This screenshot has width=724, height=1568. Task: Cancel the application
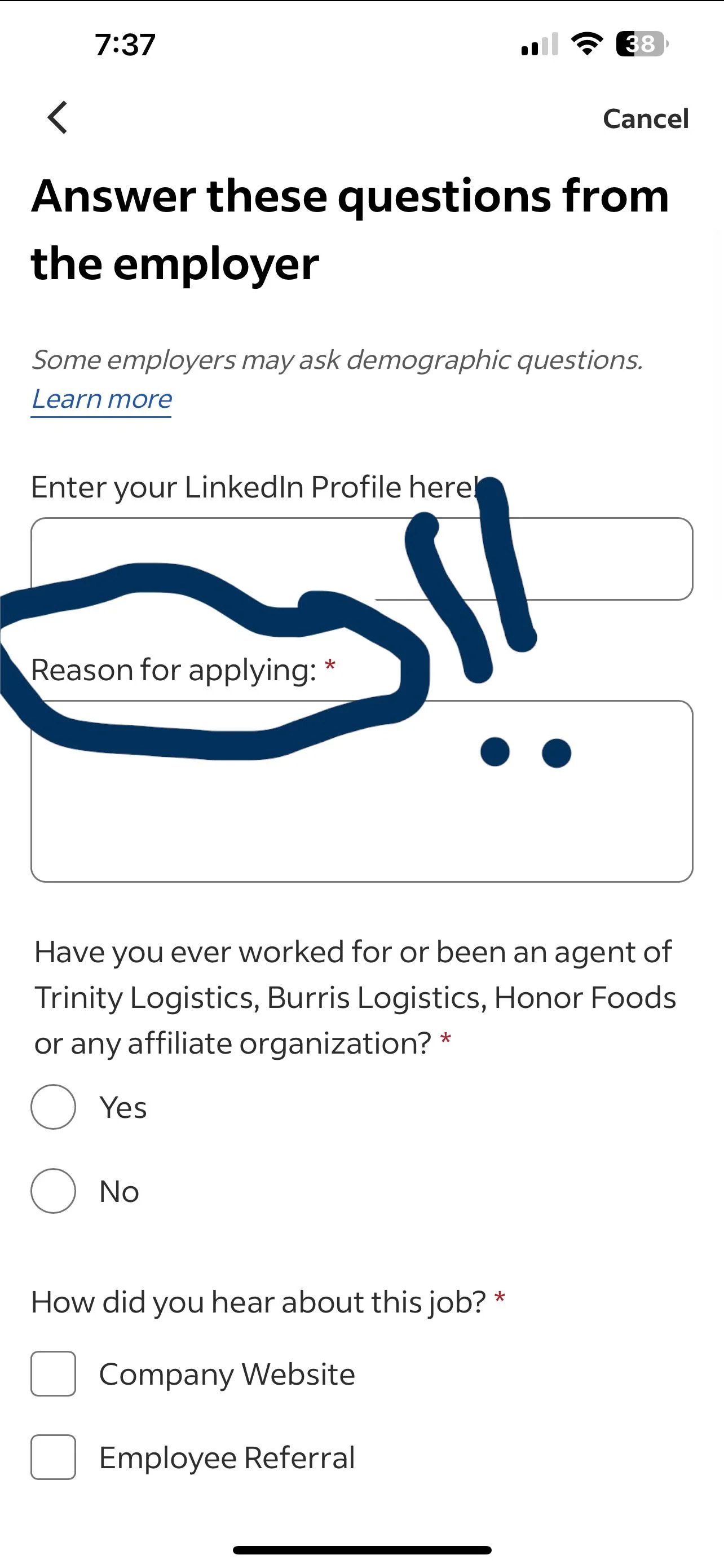click(646, 118)
